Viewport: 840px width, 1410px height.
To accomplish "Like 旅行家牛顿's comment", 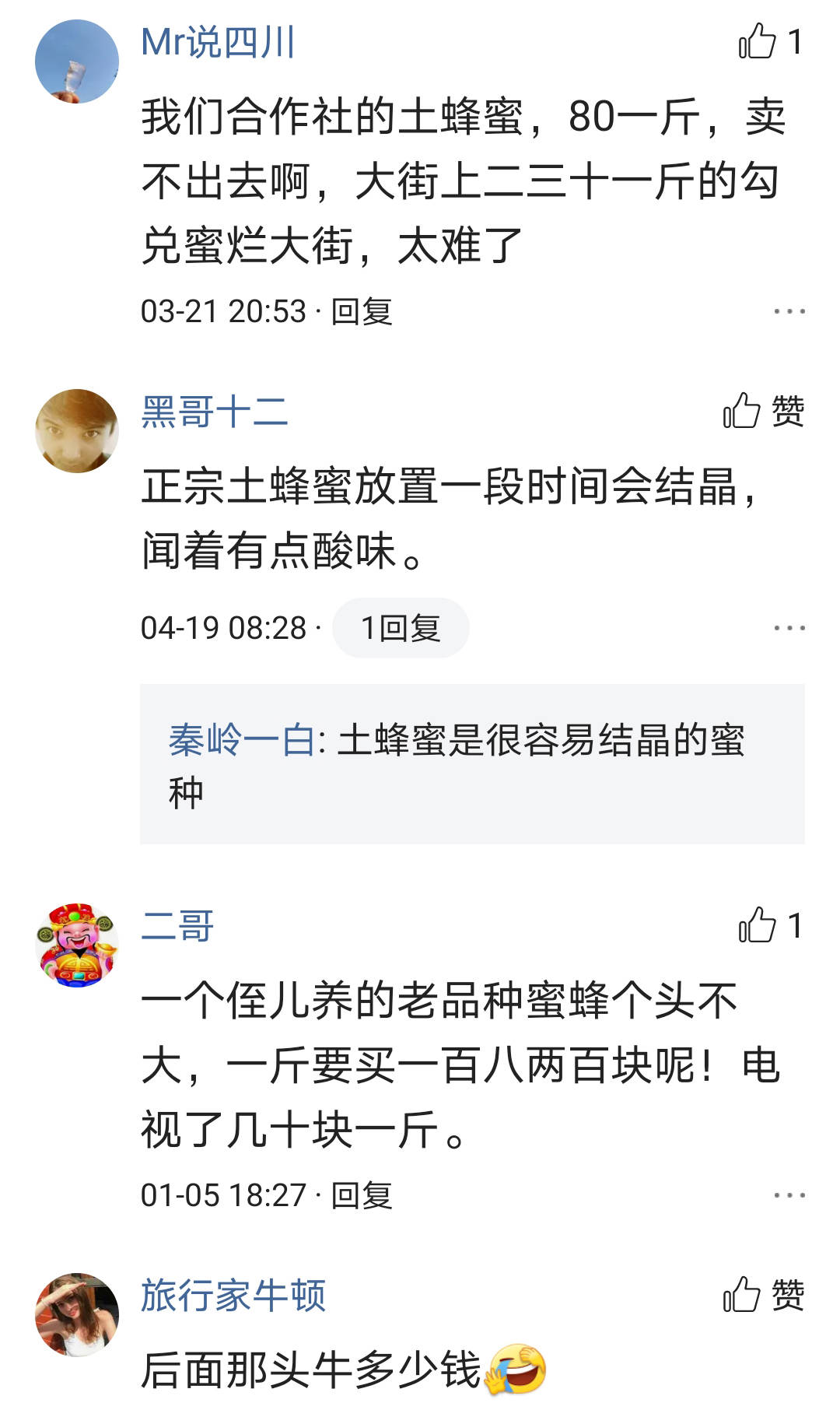I will 763,1295.
